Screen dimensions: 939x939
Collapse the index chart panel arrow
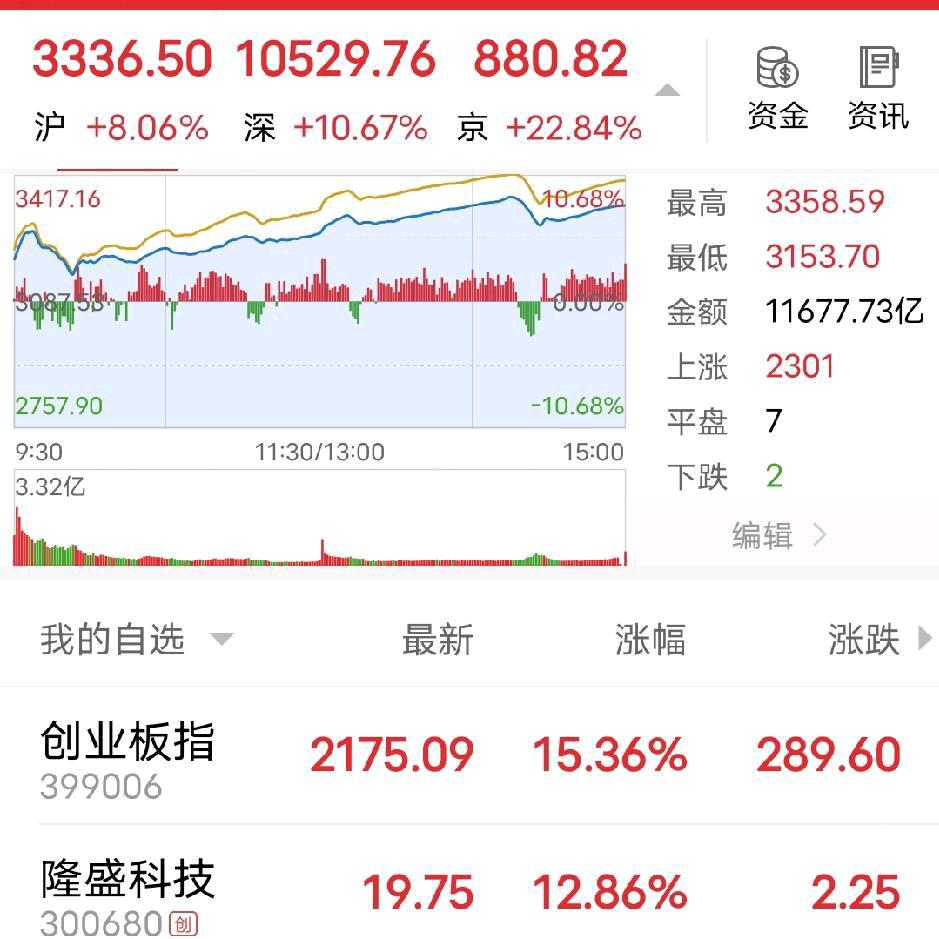point(667,91)
